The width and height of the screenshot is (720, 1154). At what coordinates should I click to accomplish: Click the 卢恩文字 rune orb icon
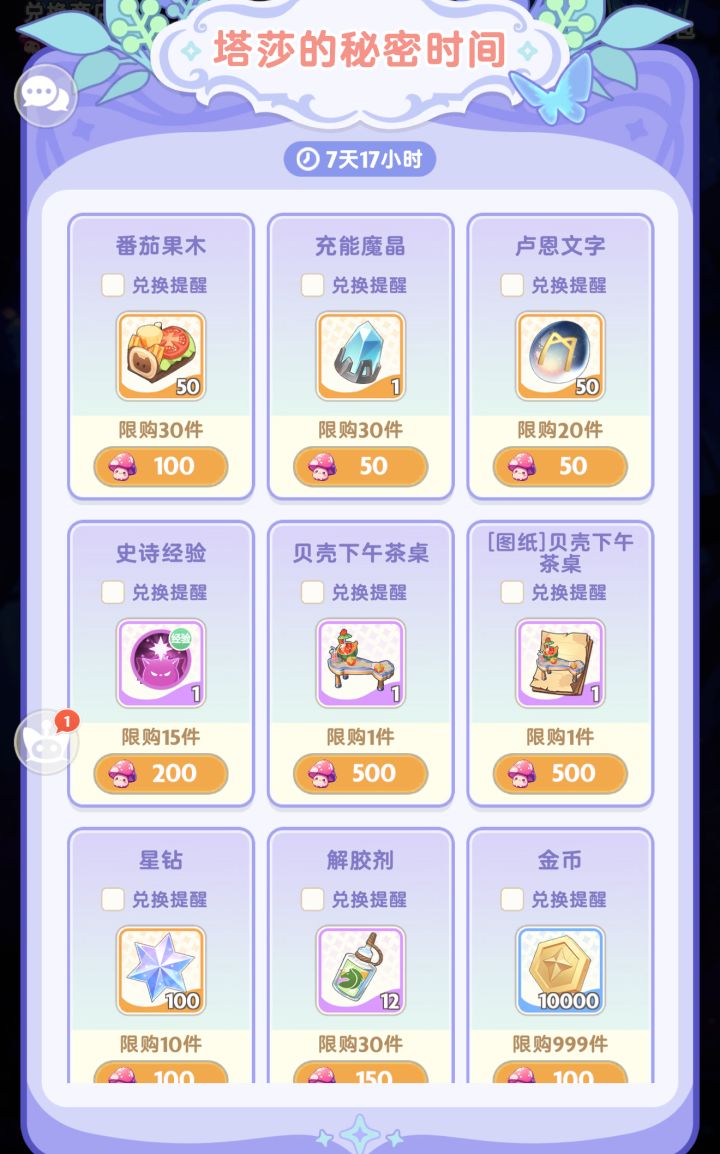(x=560, y=355)
